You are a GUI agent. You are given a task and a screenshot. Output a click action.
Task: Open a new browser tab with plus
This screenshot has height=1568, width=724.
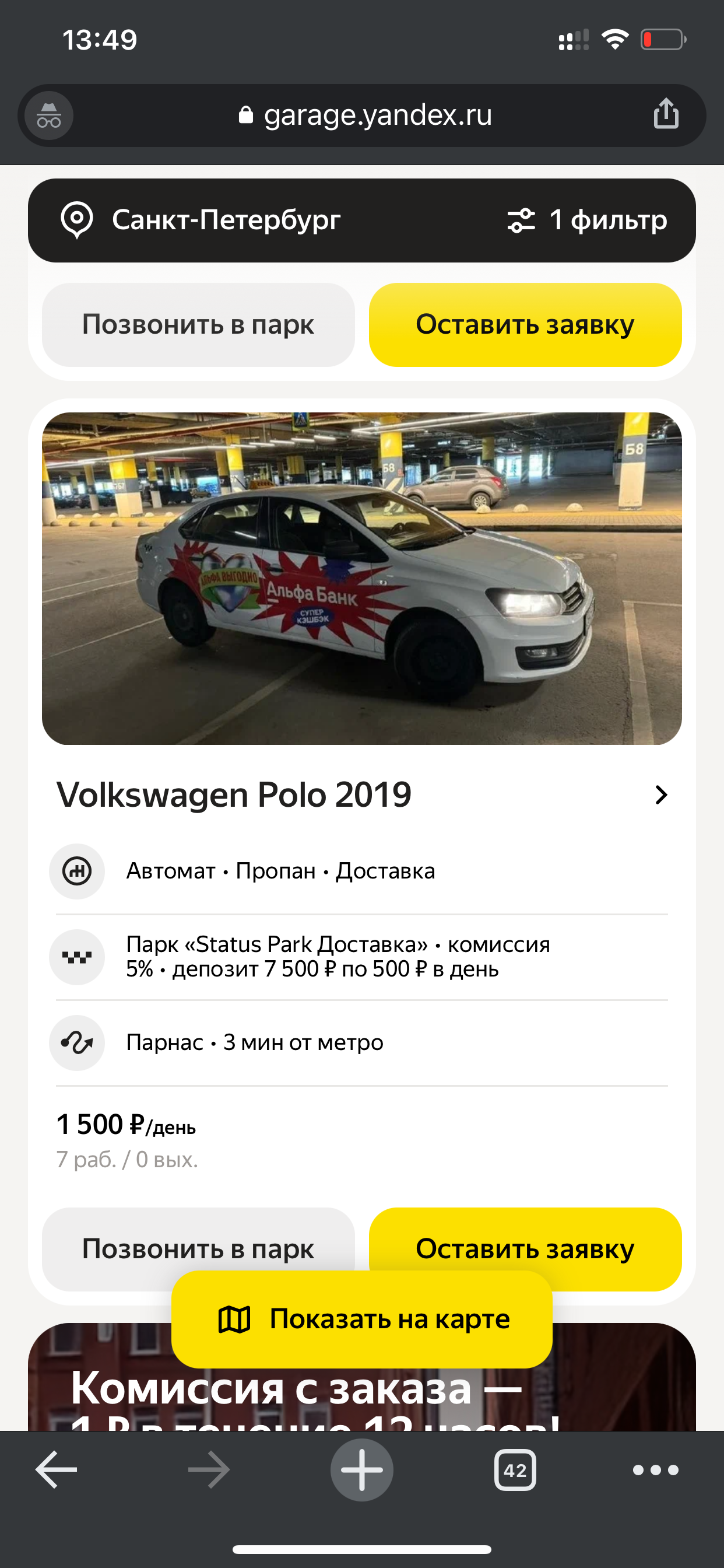pos(361,1469)
